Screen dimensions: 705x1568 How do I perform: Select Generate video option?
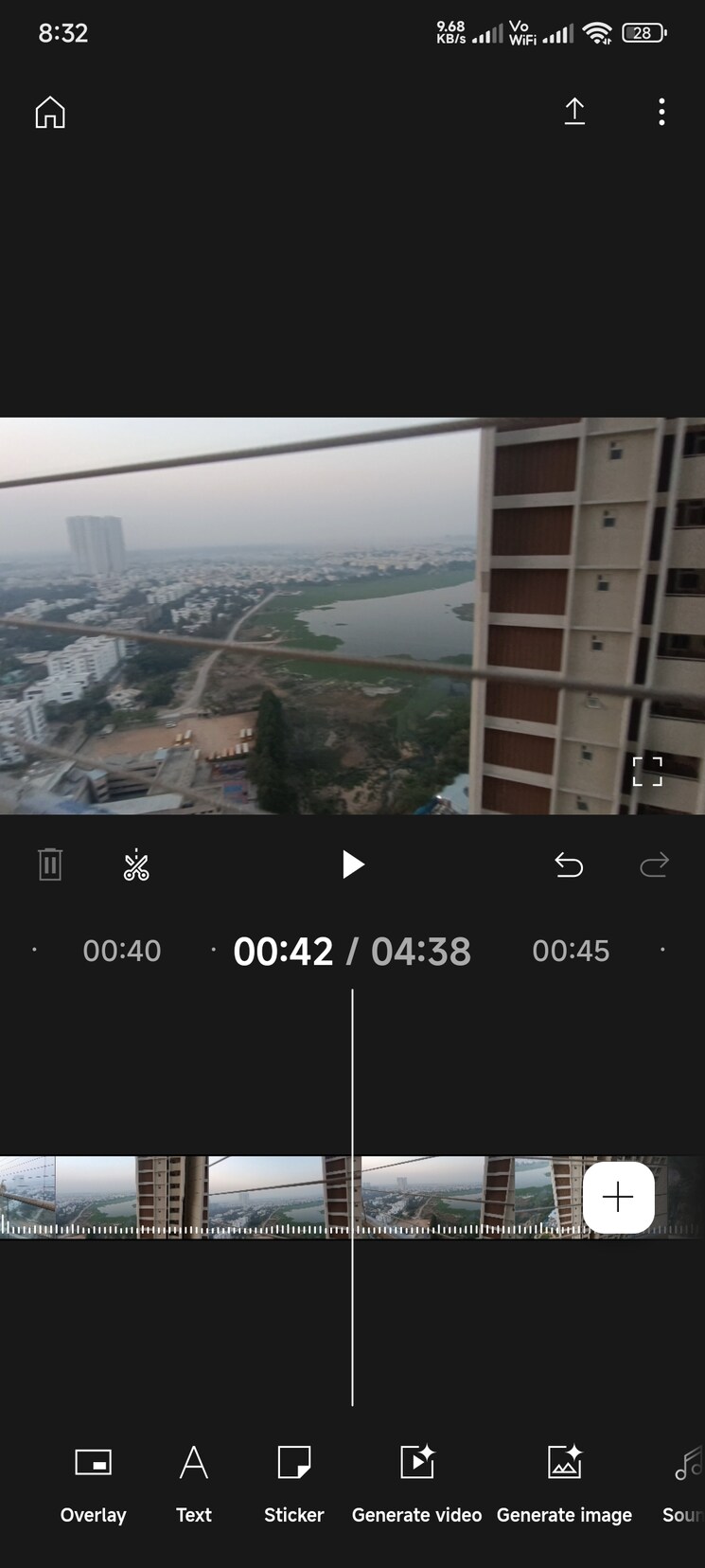coord(416,1477)
